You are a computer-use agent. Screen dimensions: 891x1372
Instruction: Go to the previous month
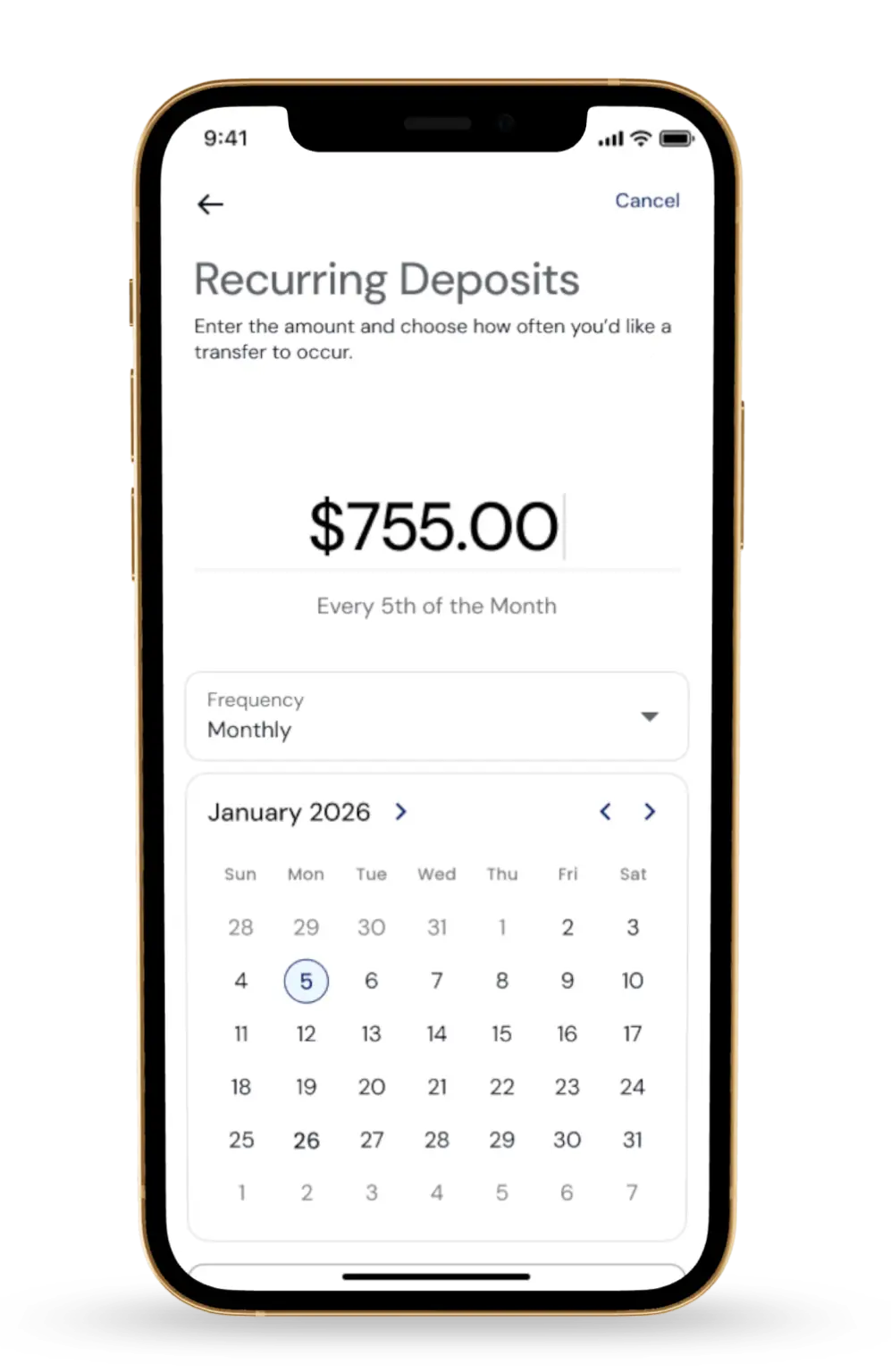(x=605, y=812)
